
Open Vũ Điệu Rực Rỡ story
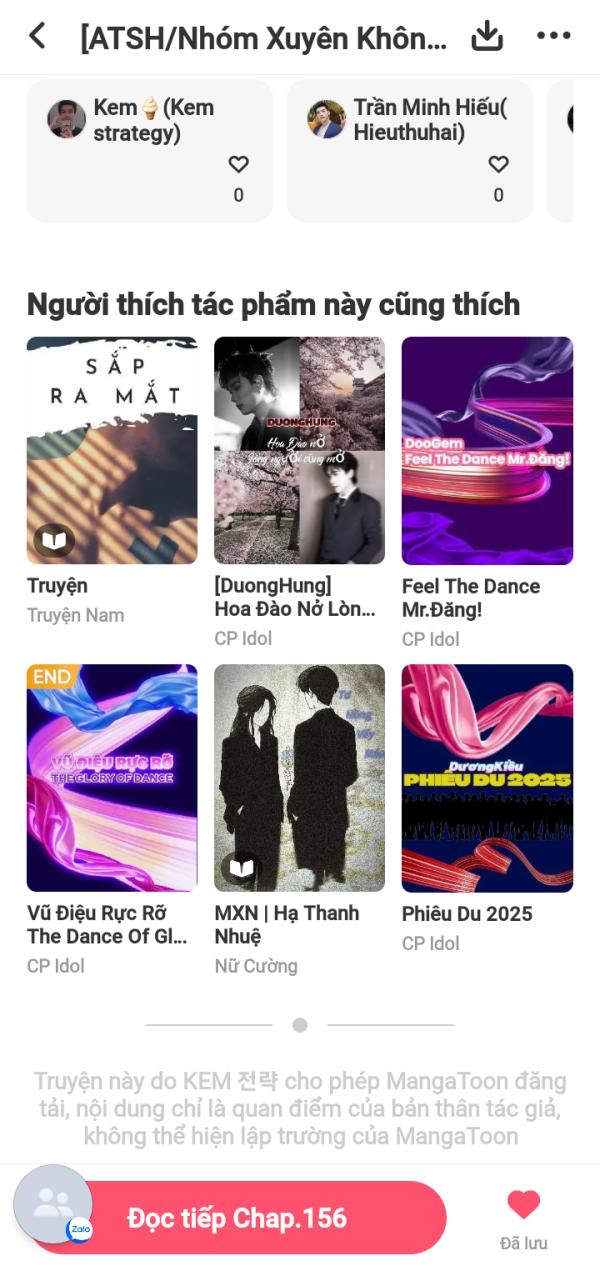112,777
